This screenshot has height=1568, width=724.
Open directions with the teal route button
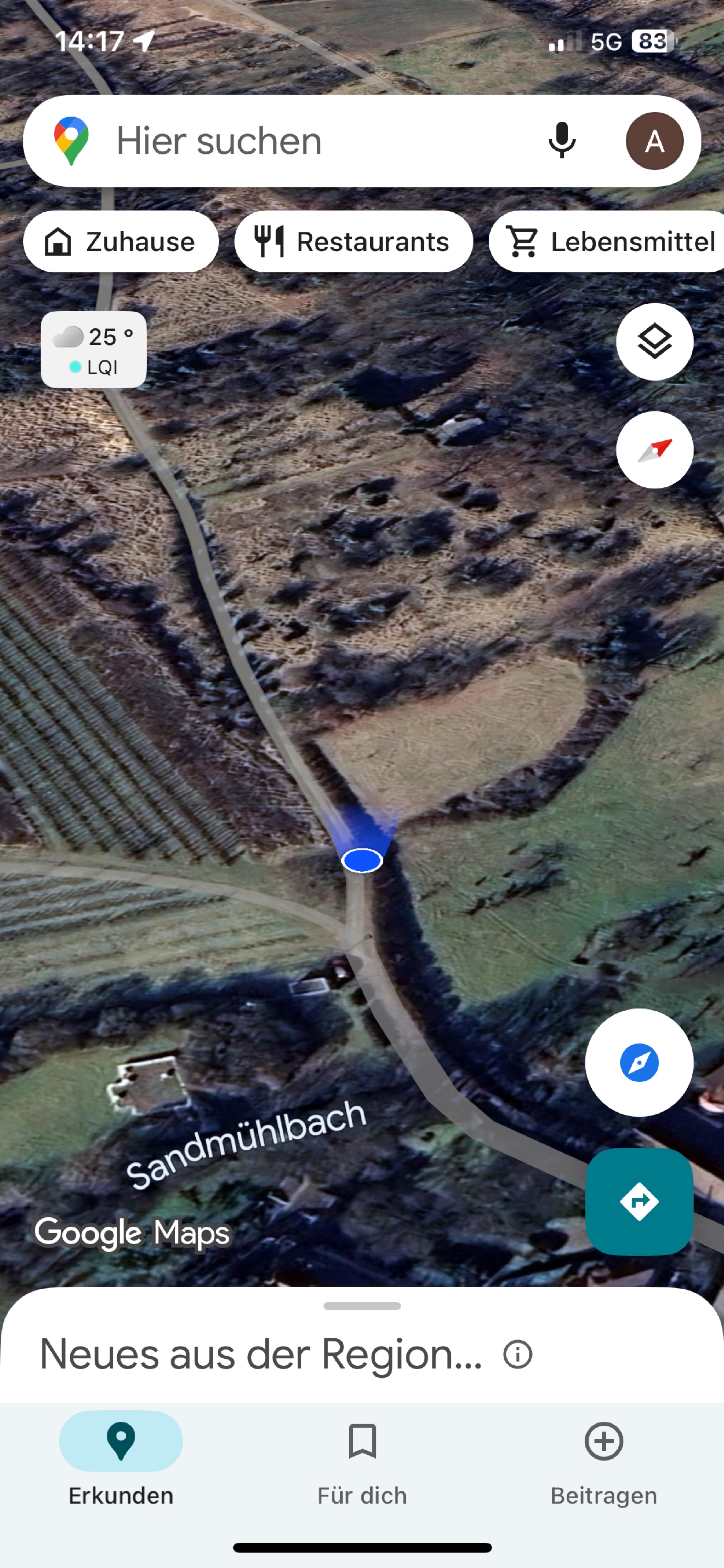[639, 1202]
